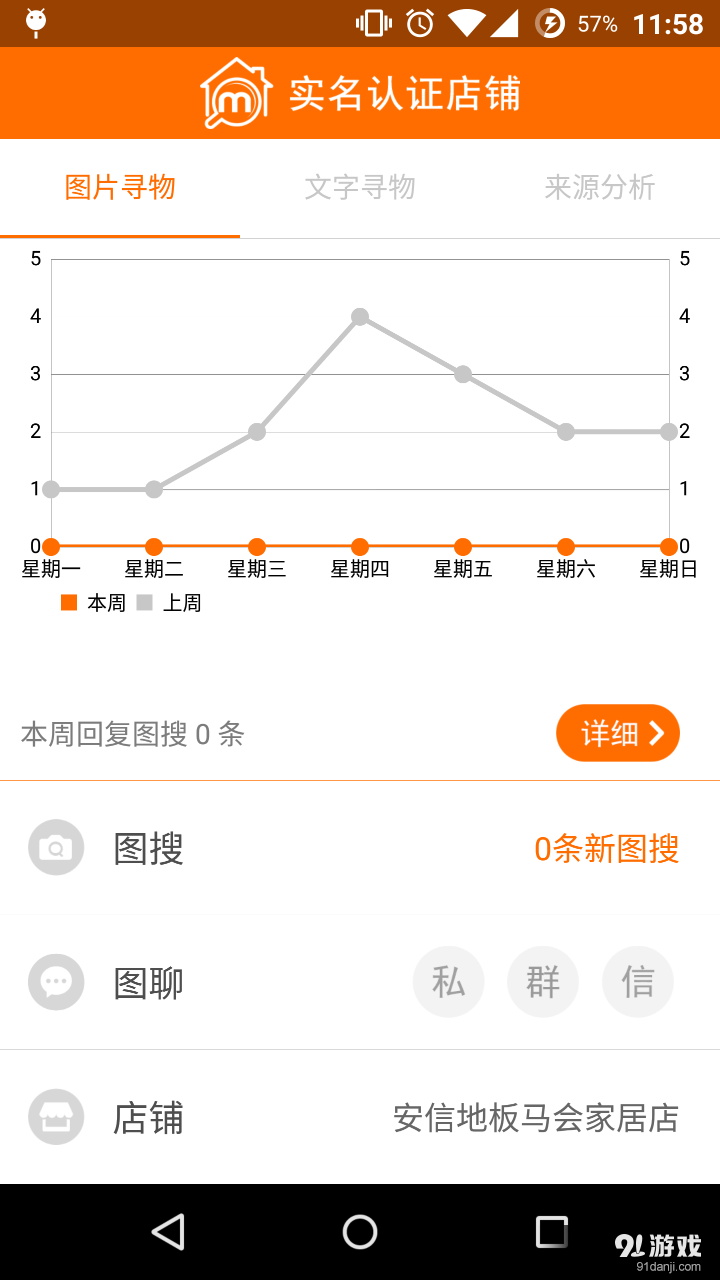Select the 私 private chat circle
This screenshot has width=720, height=1280.
[448, 981]
